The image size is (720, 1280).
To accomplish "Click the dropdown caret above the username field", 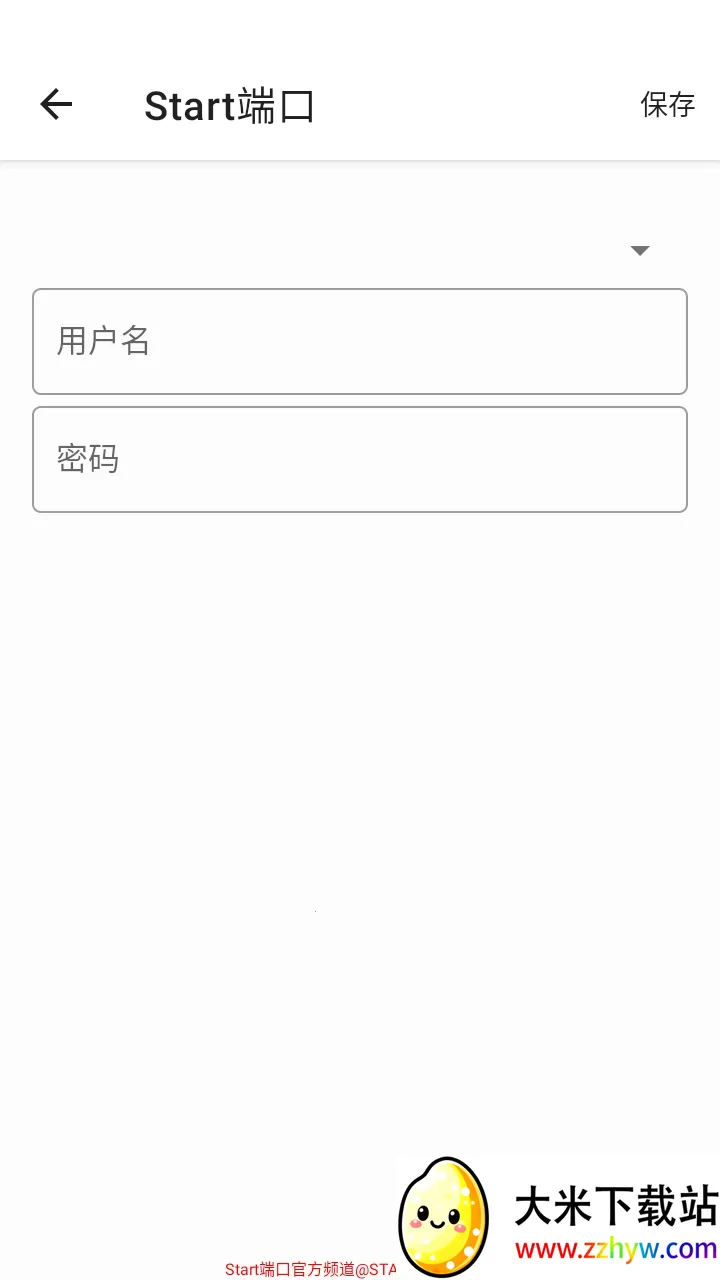I will [640, 250].
